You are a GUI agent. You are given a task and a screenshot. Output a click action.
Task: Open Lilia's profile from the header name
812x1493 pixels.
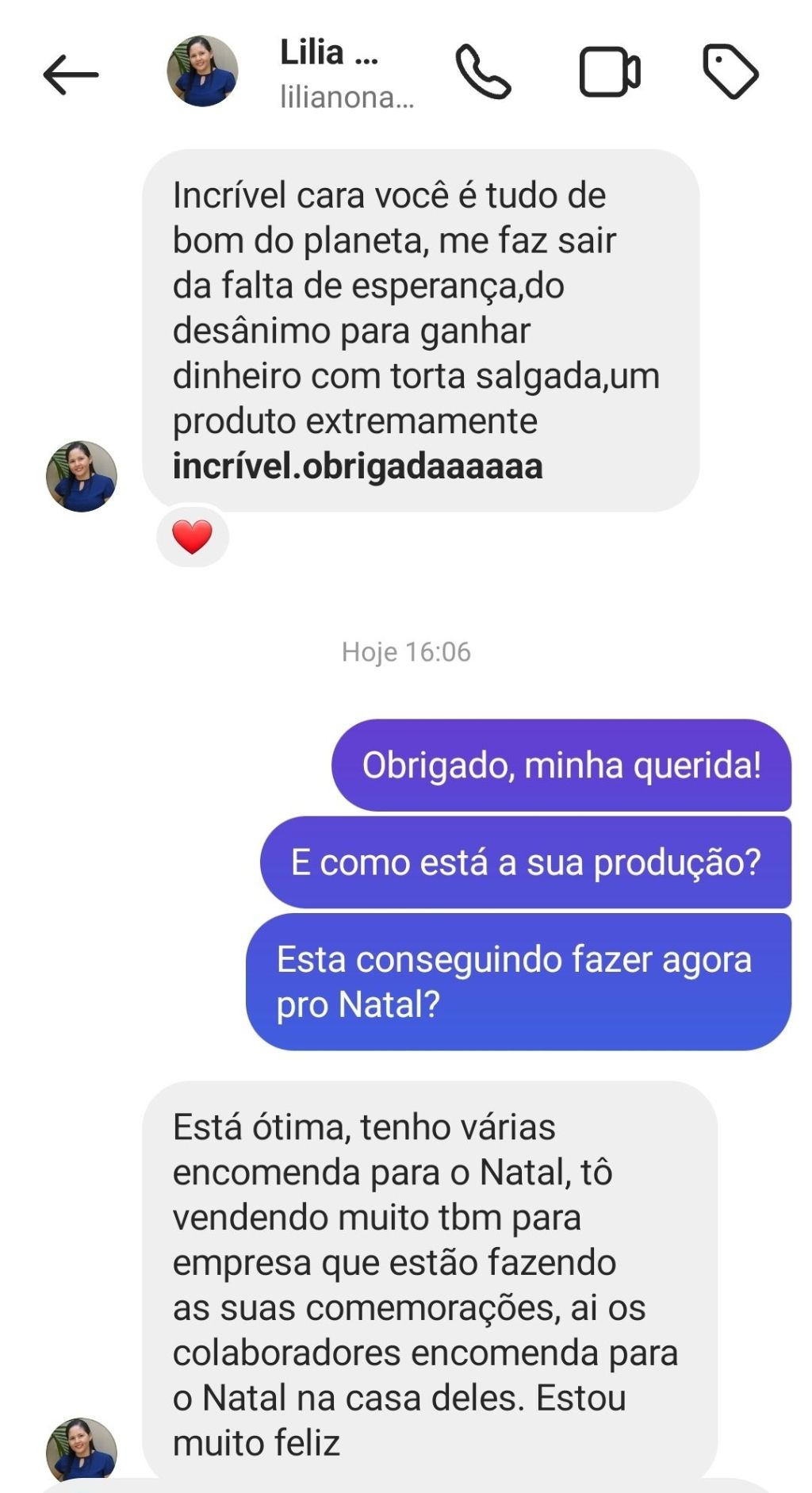[329, 53]
